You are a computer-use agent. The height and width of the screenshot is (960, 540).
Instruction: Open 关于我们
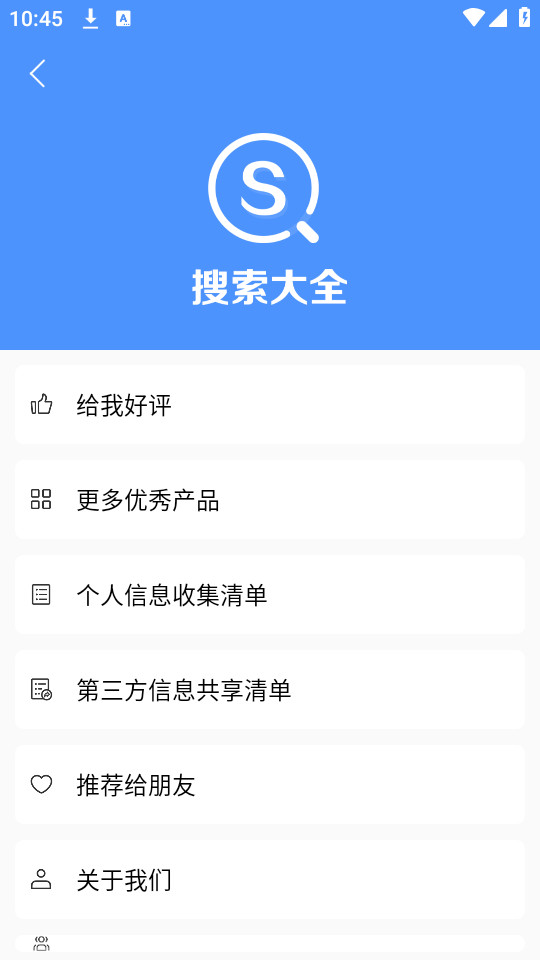[270, 879]
